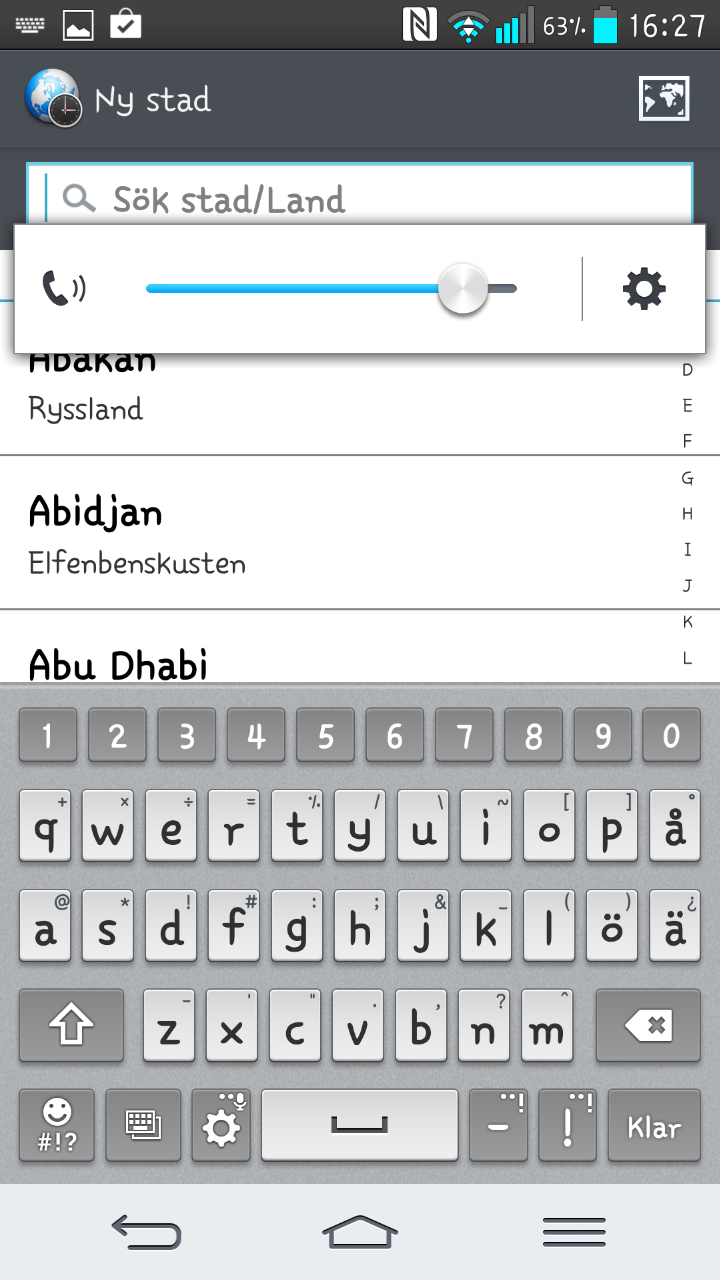
Task: Go back with navigation back button
Action: [x=146, y=1232]
